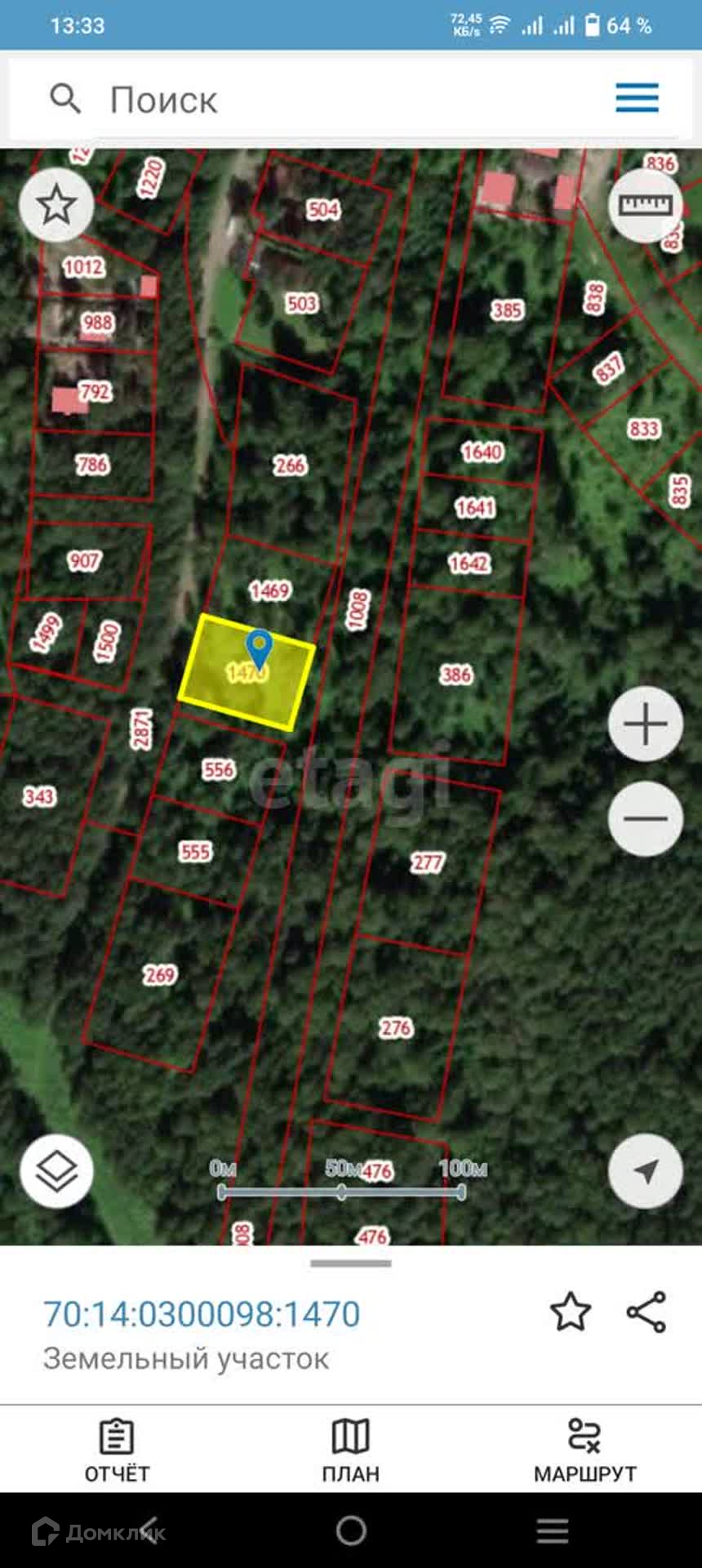This screenshot has height=1568, width=702.
Task: Zoom in on the map
Action: 645,724
